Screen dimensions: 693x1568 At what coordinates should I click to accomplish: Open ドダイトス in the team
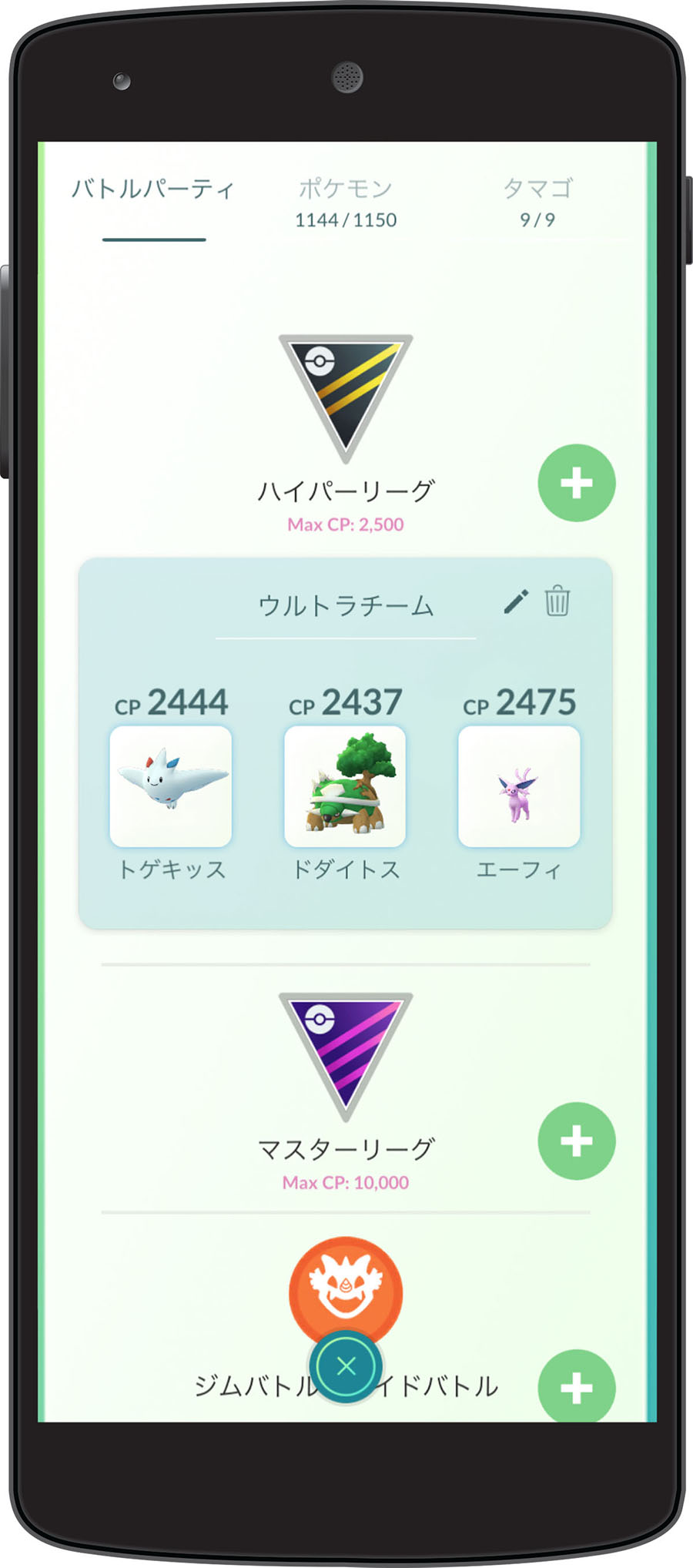coord(345,786)
